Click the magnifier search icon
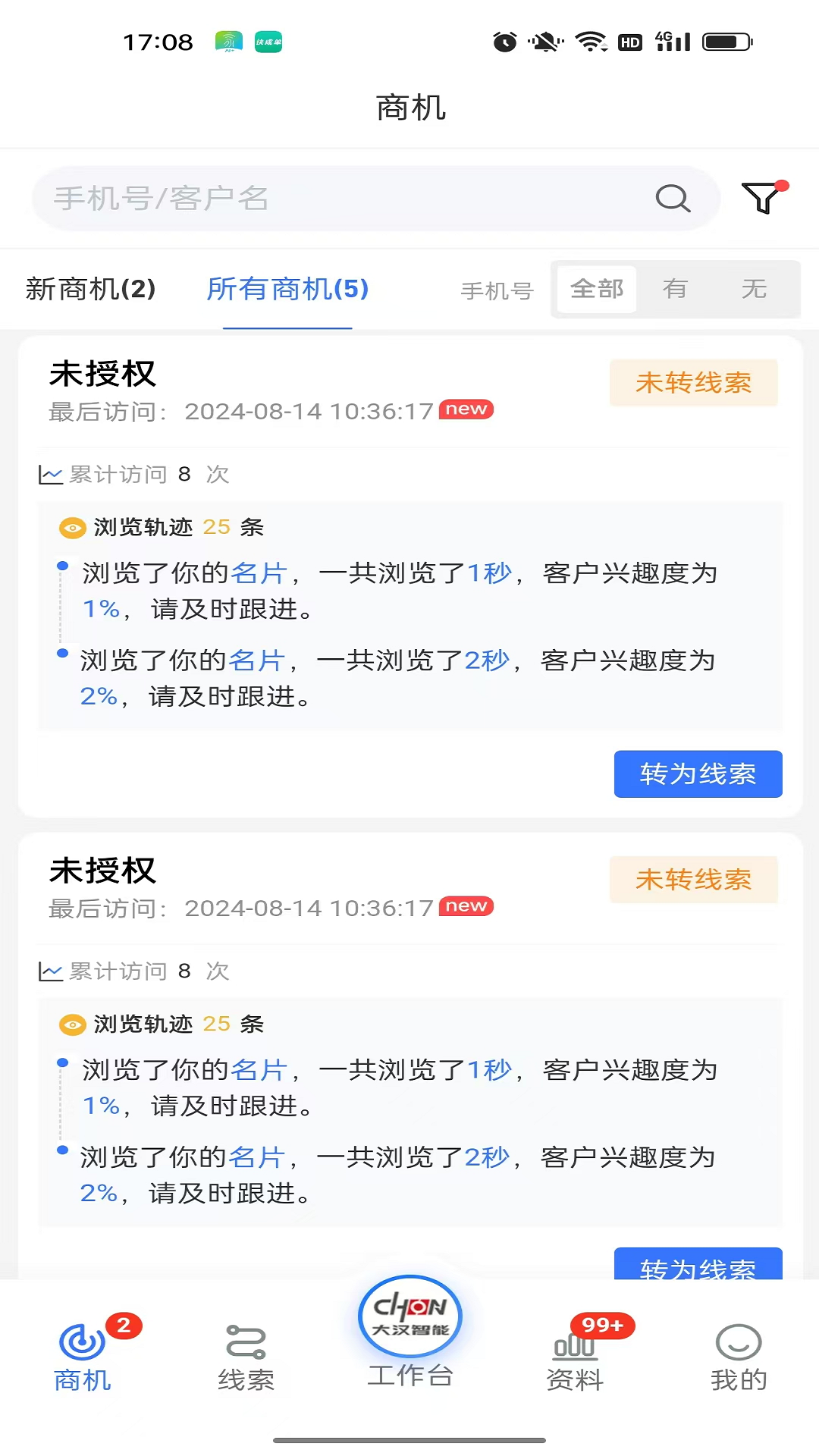819x1456 pixels. [x=670, y=199]
